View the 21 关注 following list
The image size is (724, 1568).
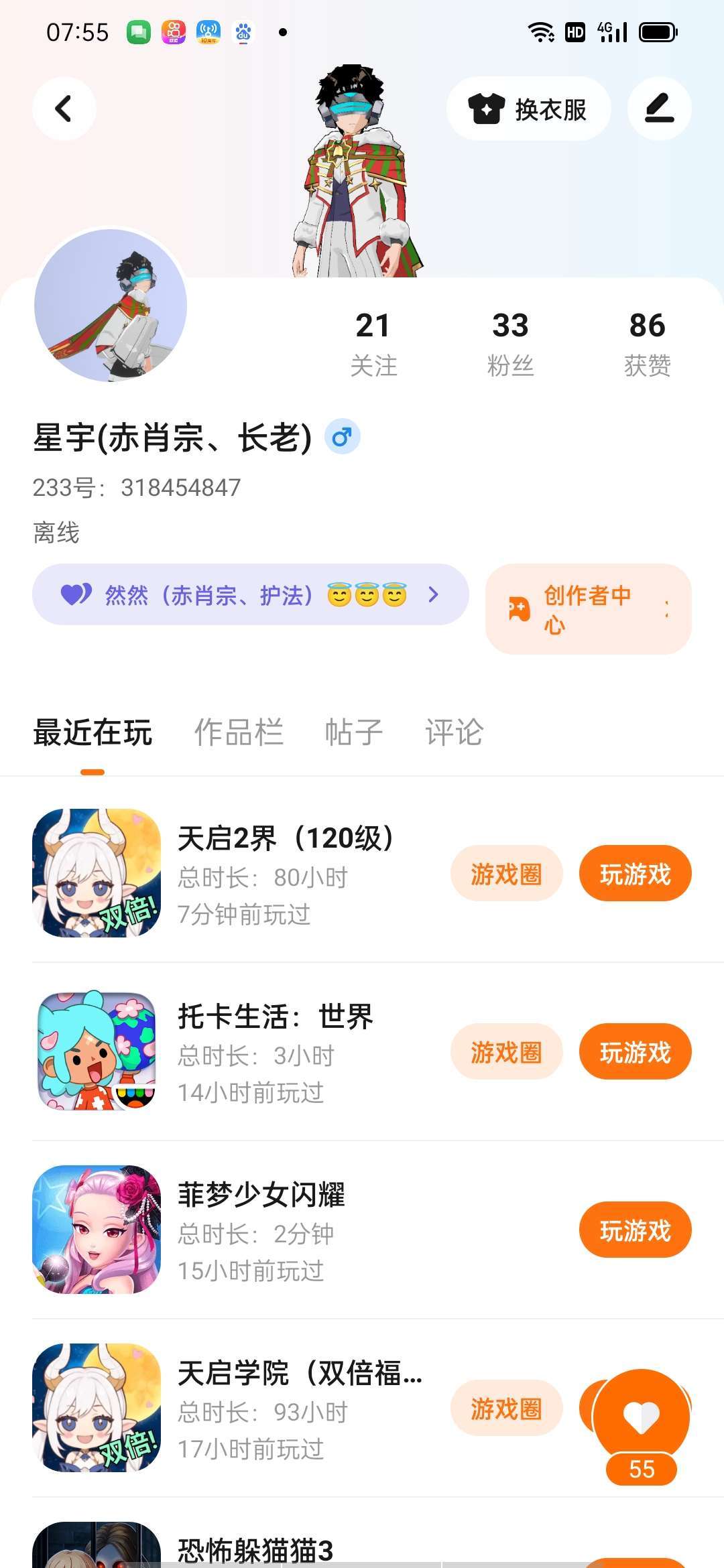[x=373, y=344]
